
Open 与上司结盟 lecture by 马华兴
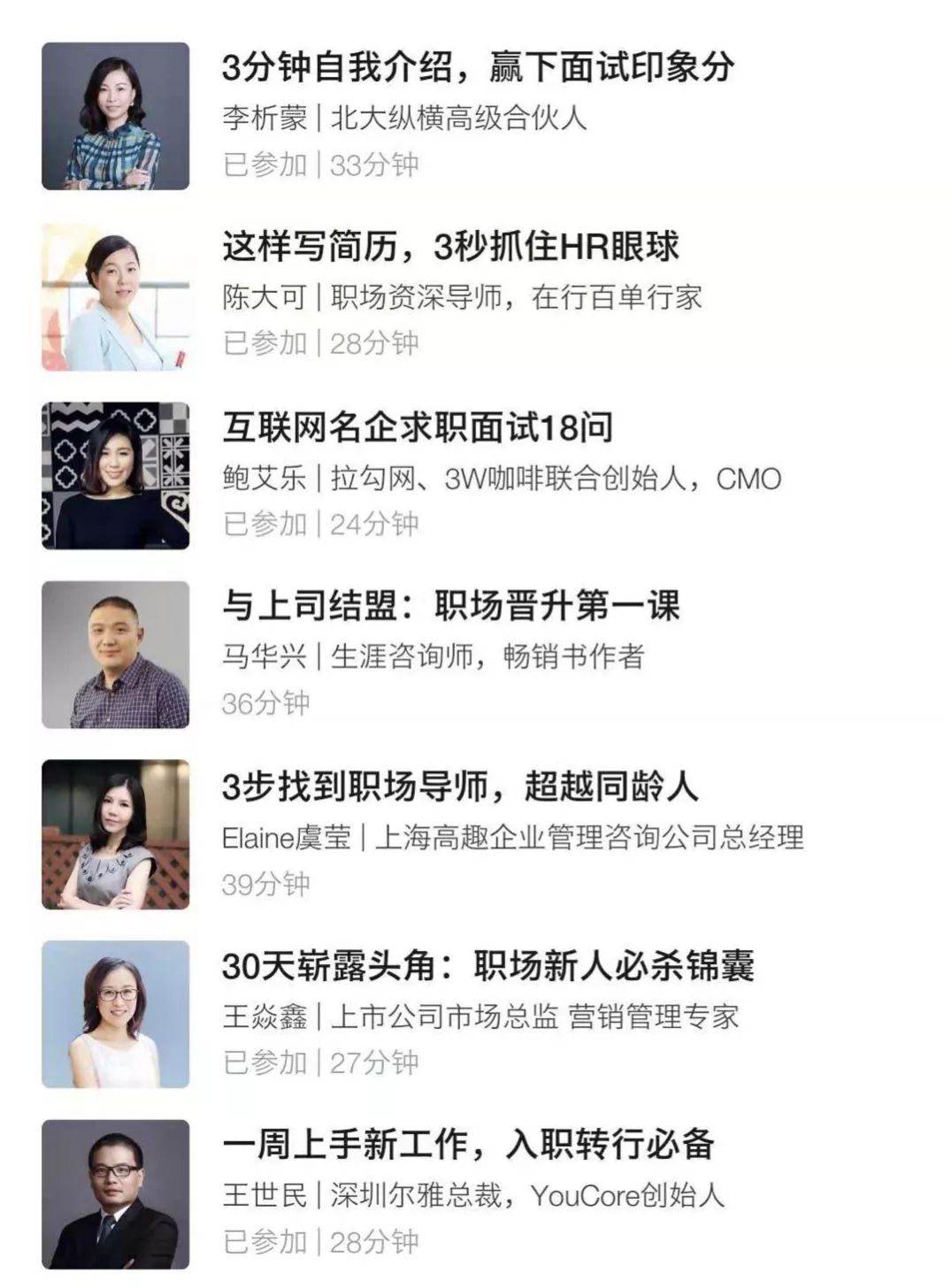450,607
